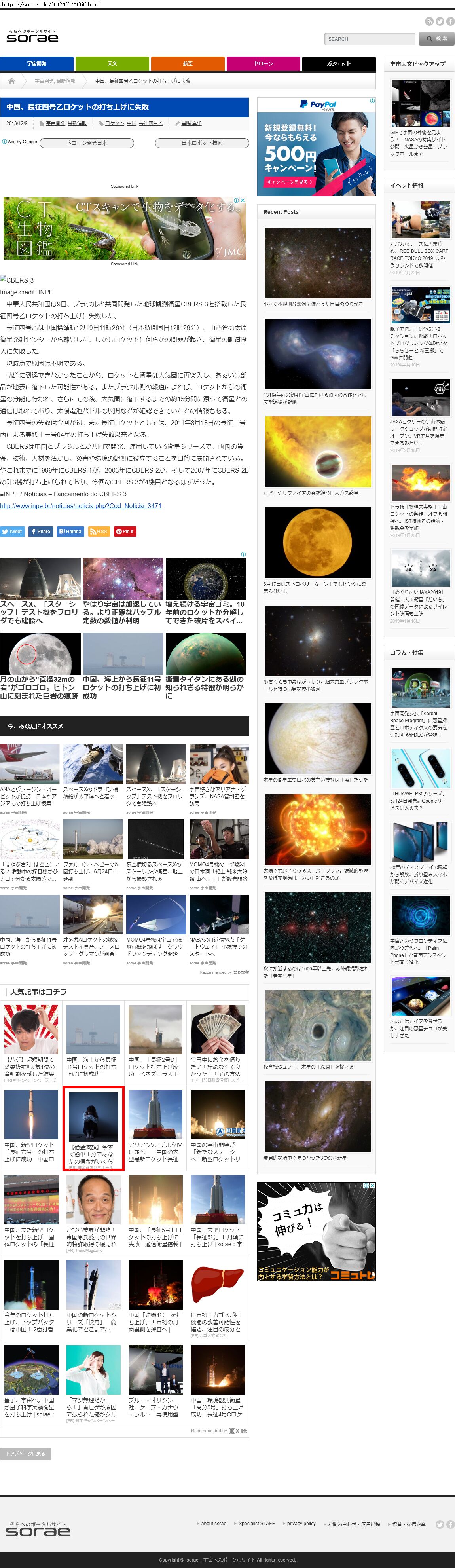This screenshot has height=1568, width=455.
Task: Open the about sorae footer link
Action: (x=213, y=1524)
